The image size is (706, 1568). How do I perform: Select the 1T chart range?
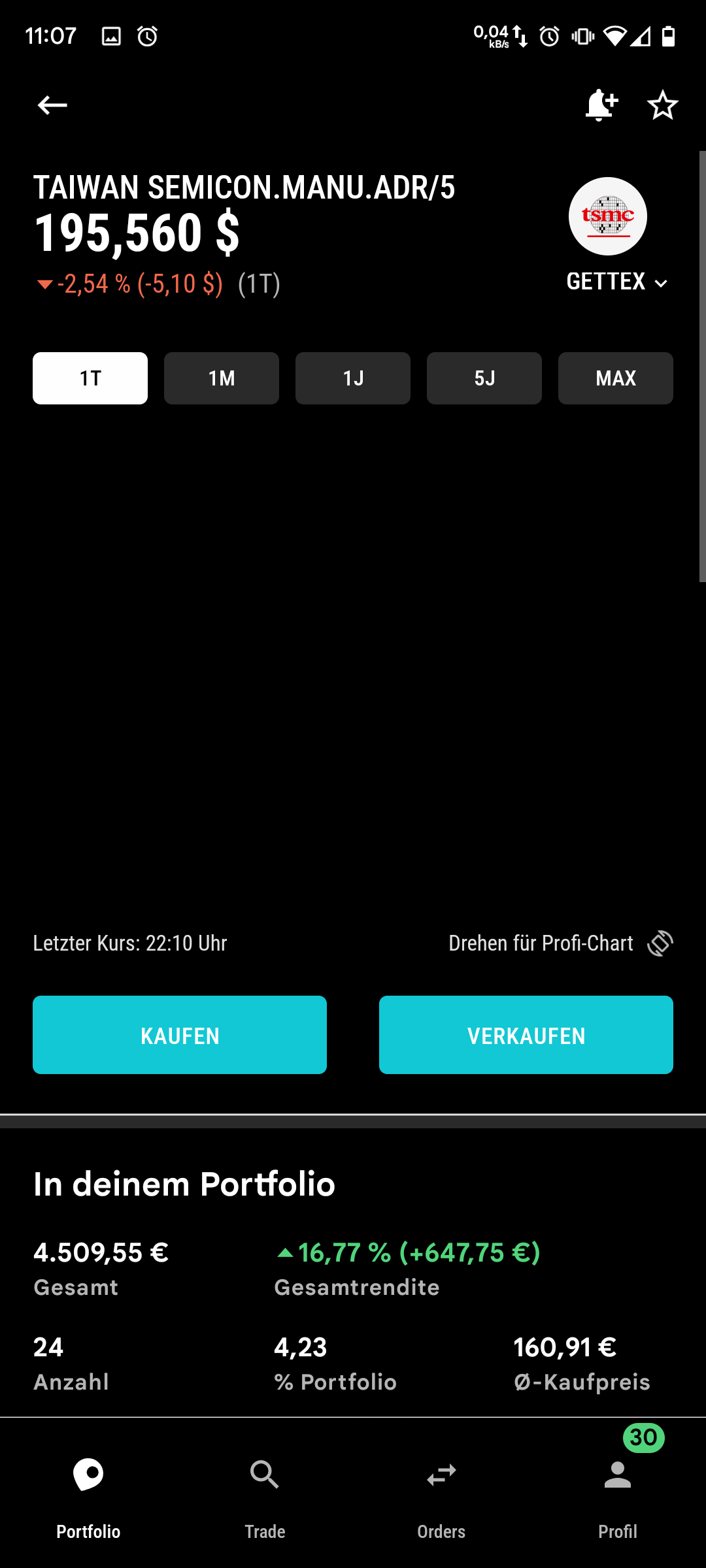click(x=90, y=378)
